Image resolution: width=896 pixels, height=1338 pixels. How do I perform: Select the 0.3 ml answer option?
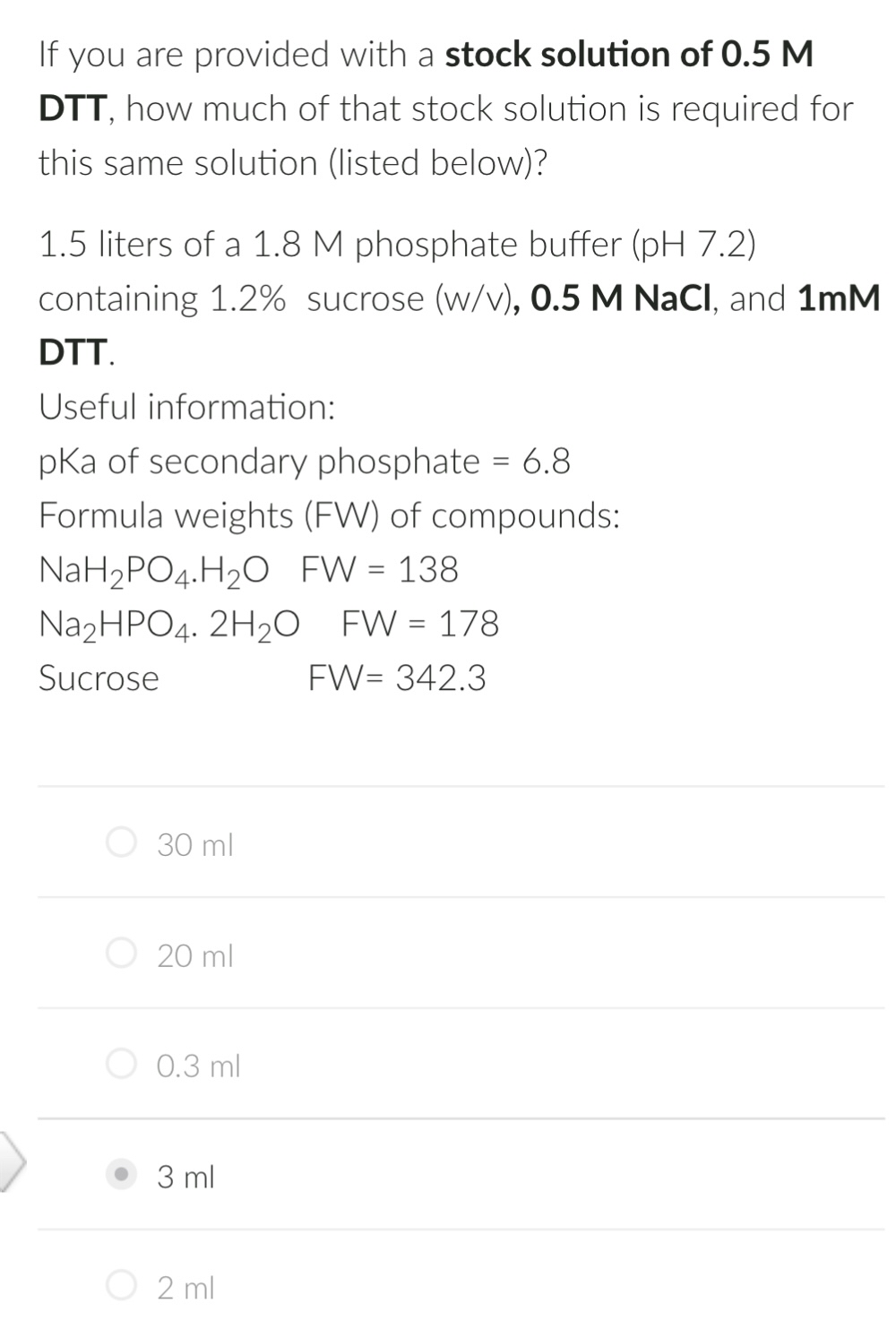pos(122,1065)
